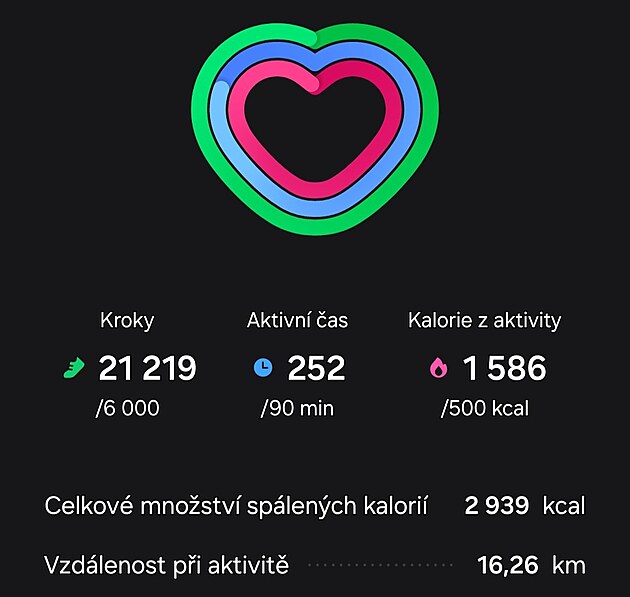Open the Aktivní čas details
This screenshot has width=630, height=597.
click(x=298, y=367)
